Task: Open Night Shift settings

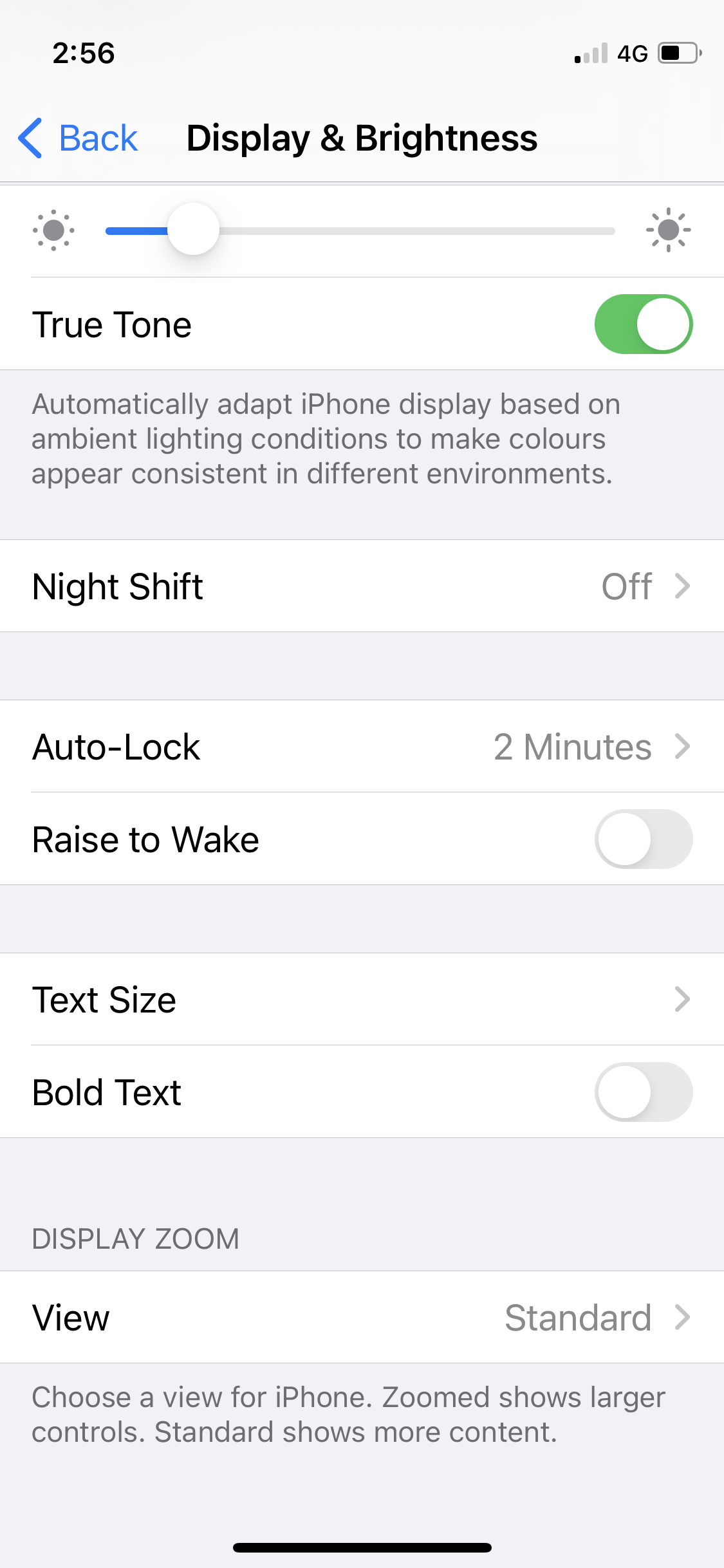Action: [362, 586]
